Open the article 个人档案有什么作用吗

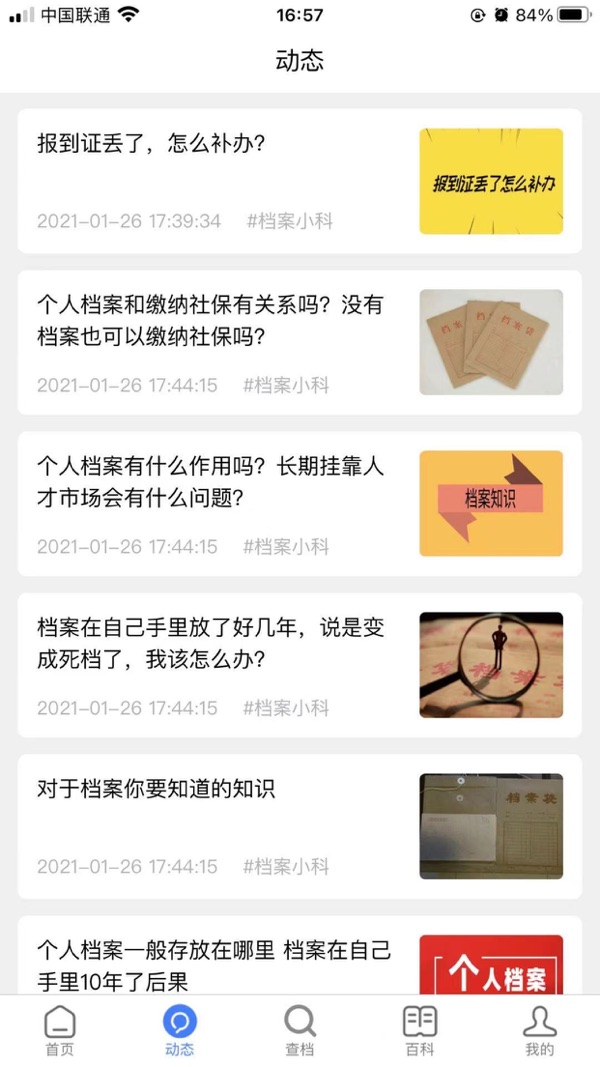click(299, 504)
